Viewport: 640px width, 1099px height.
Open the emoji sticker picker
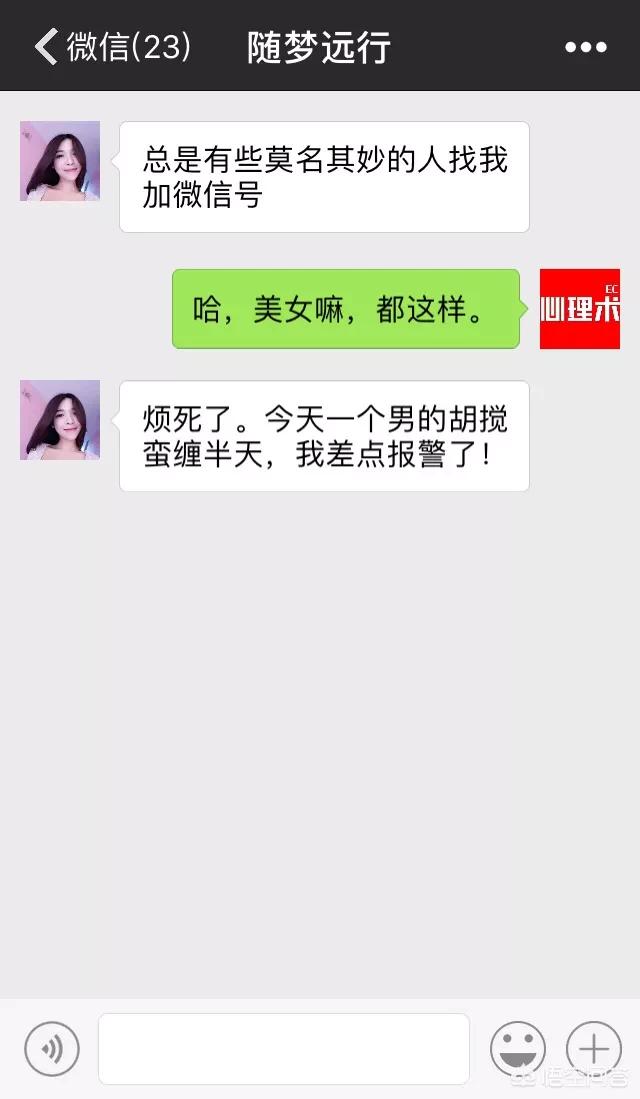tap(518, 1049)
